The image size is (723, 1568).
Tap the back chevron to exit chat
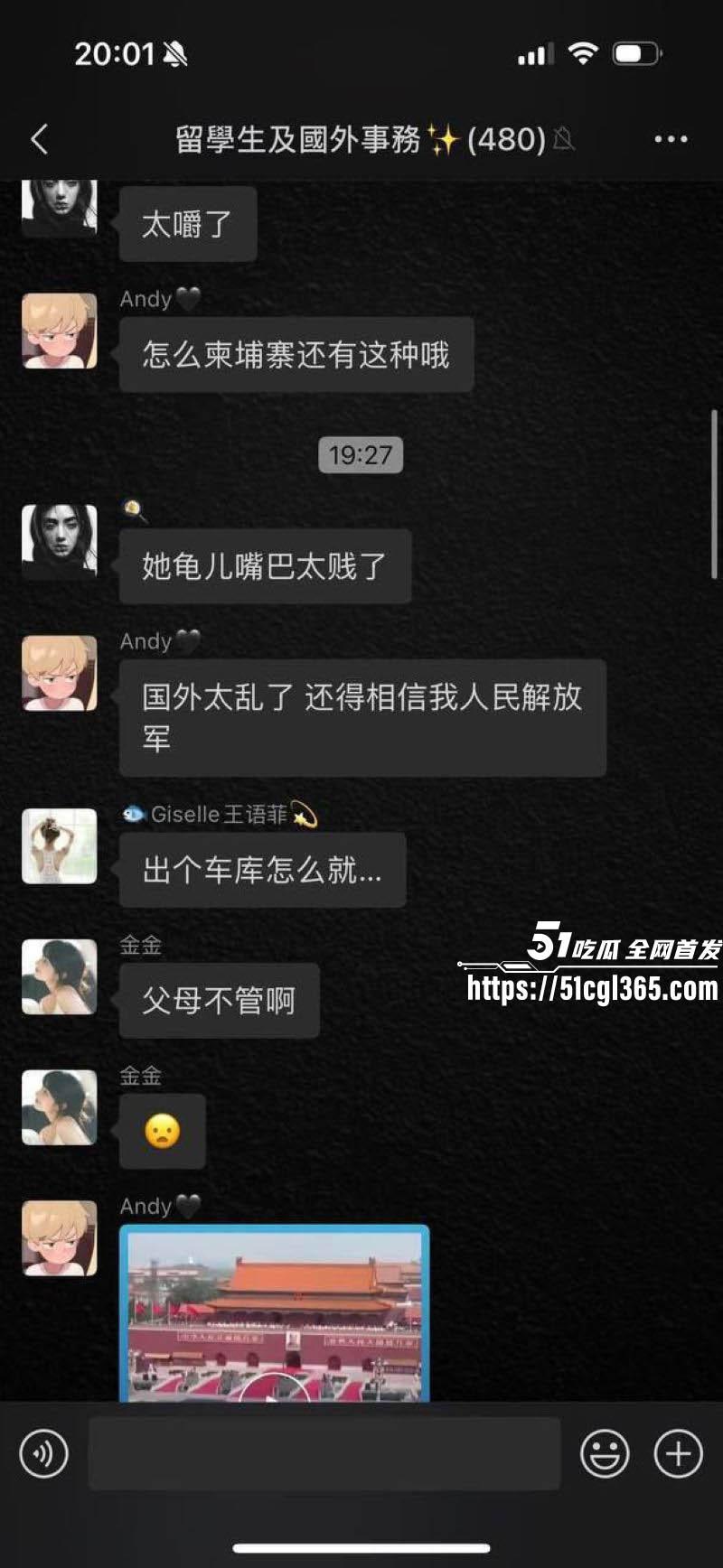(37, 139)
